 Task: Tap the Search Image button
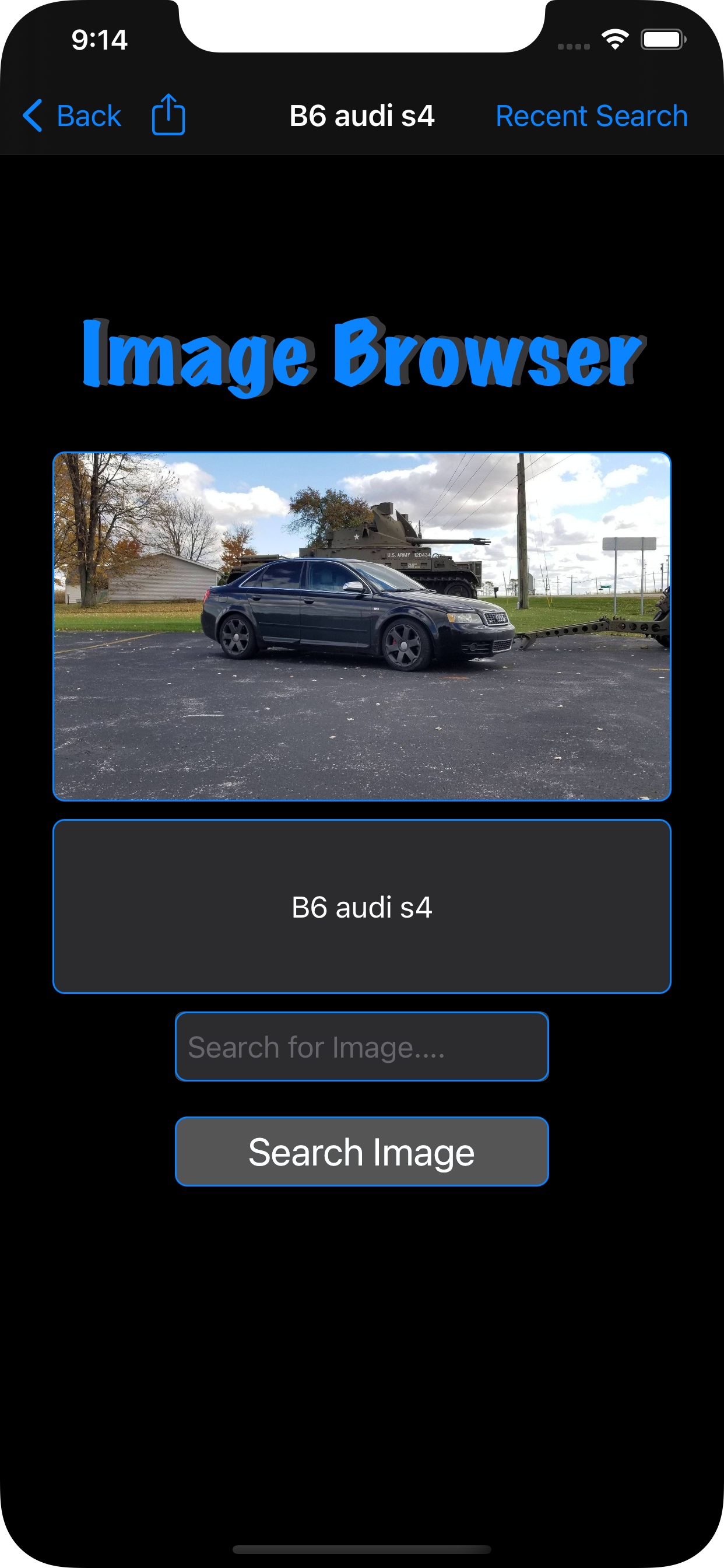click(x=361, y=1151)
